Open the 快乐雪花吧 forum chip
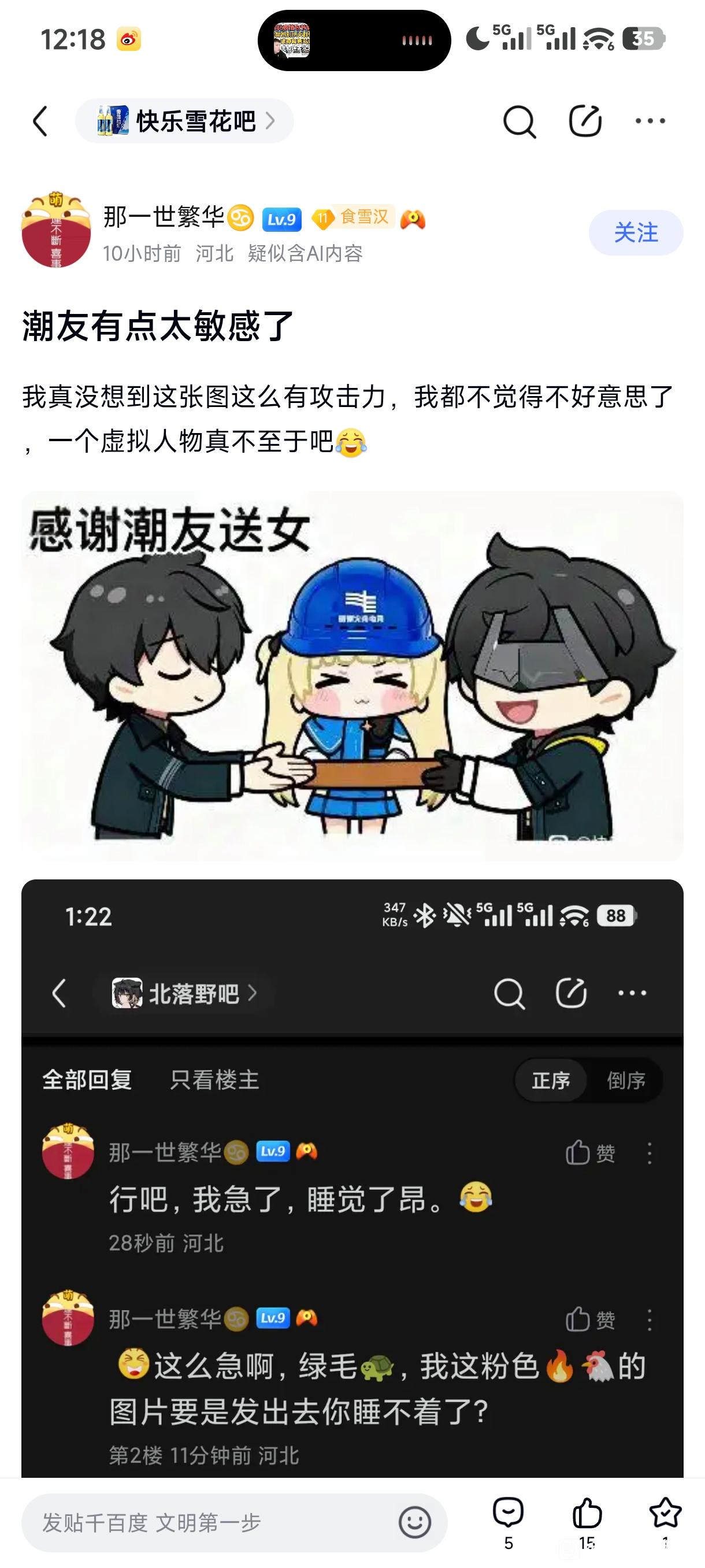Screen dimensions: 705x1568 point(184,120)
